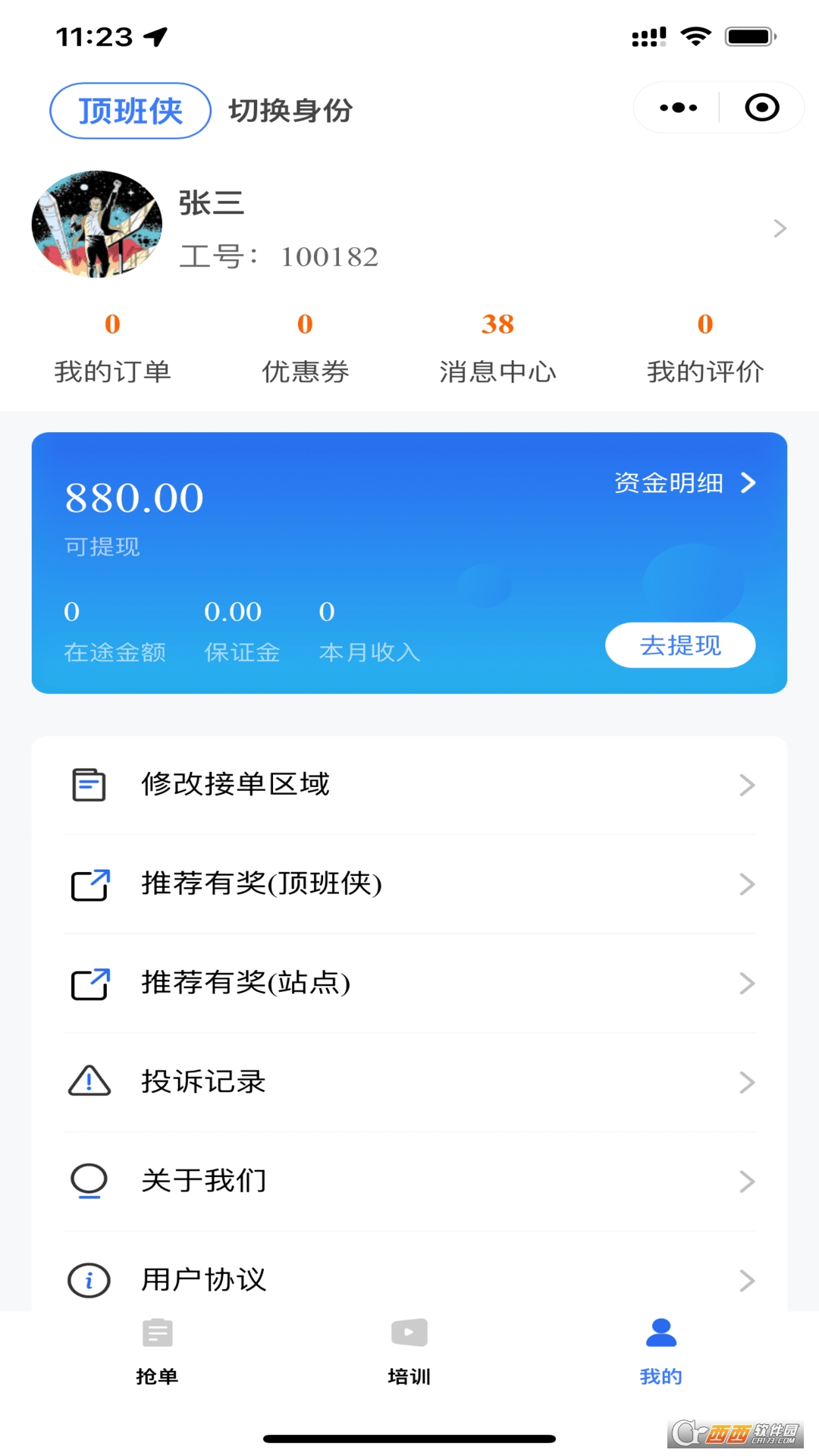Open 推荐有奖(站点) referral
Screen dimensions: 819x1456
(409, 984)
